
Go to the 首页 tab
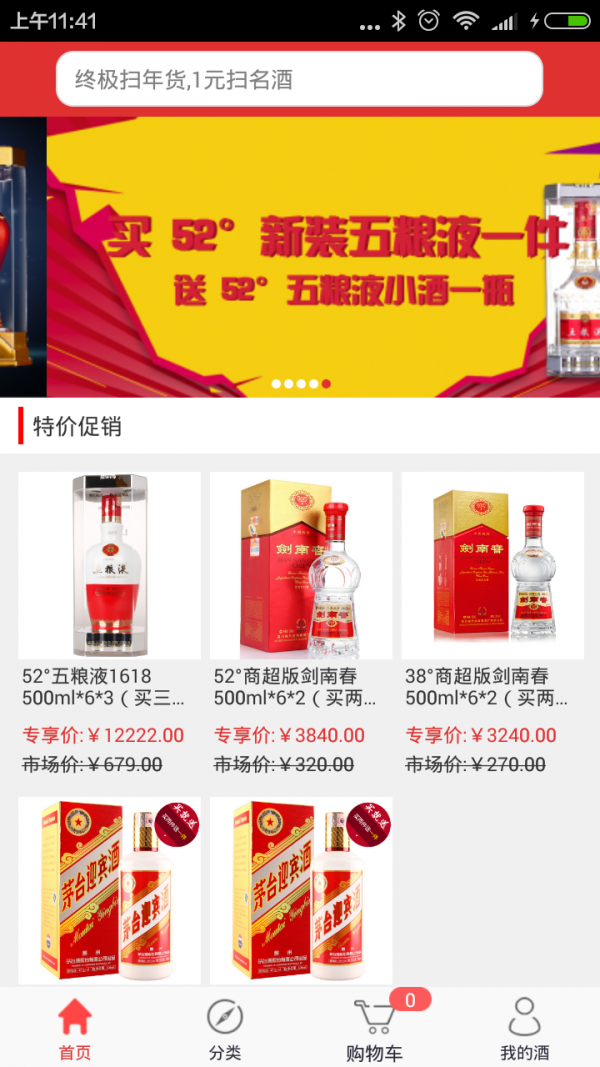pos(75,1028)
